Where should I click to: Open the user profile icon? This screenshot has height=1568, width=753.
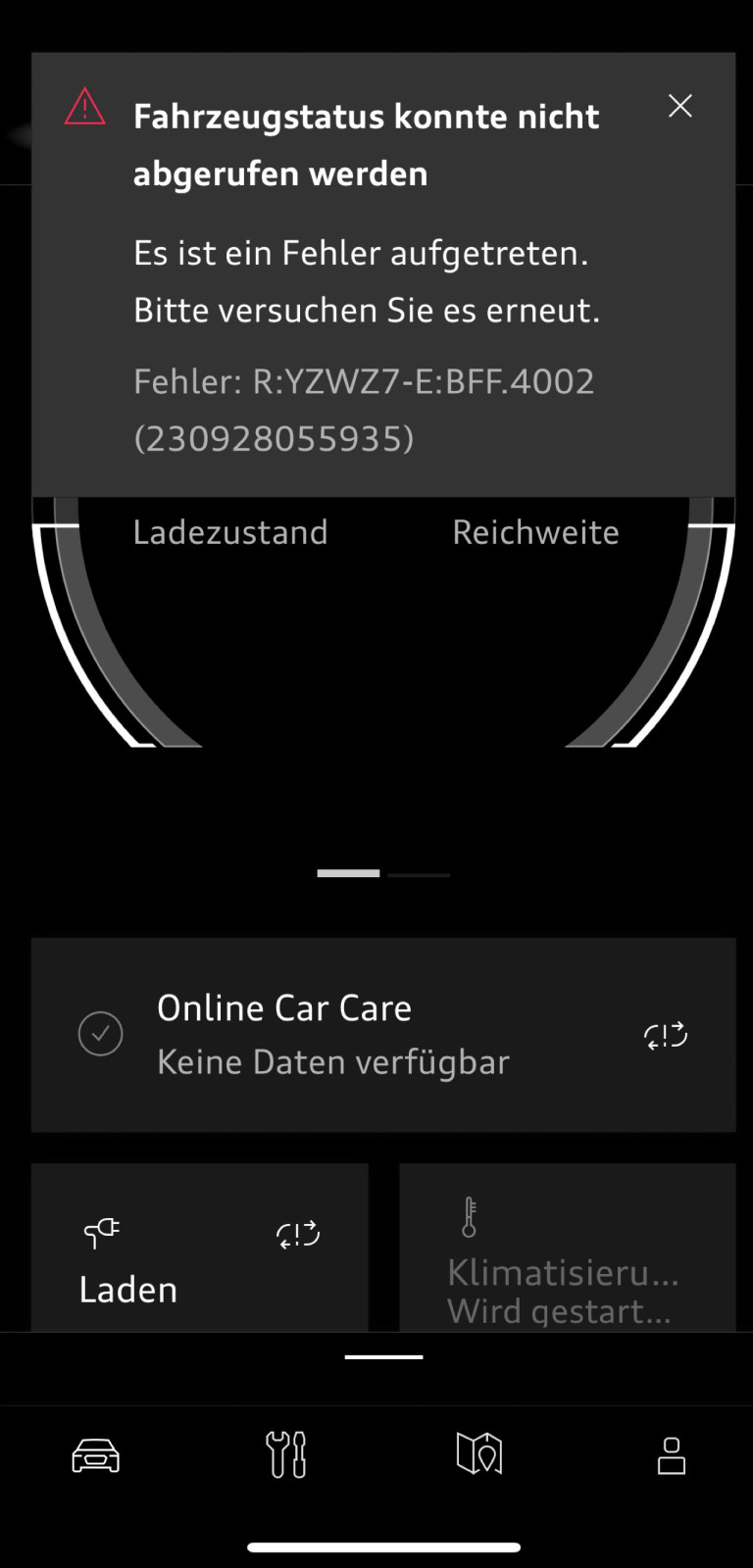pos(672,1455)
